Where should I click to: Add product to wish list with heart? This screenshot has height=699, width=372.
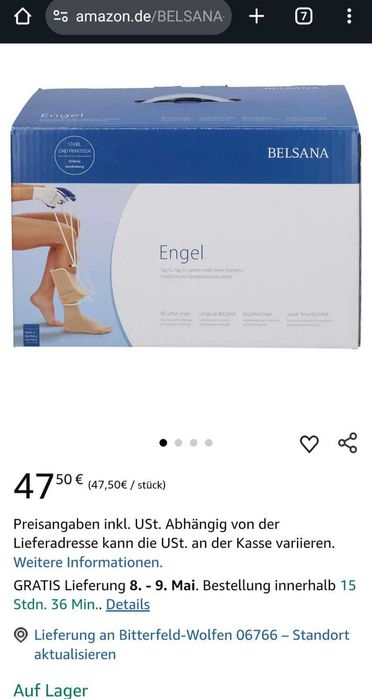(309, 444)
